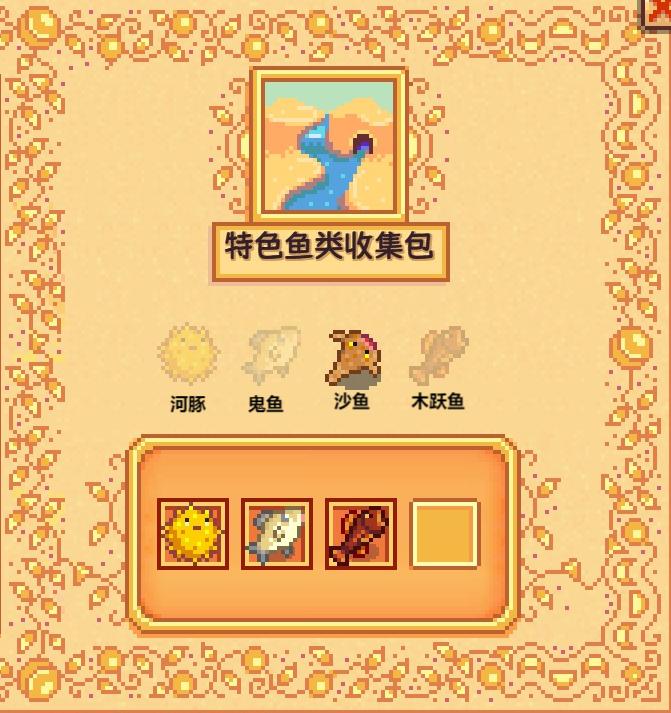Tap the empty bundle slot
Image resolution: width=671 pixels, height=713 pixels.
pyautogui.click(x=445, y=534)
